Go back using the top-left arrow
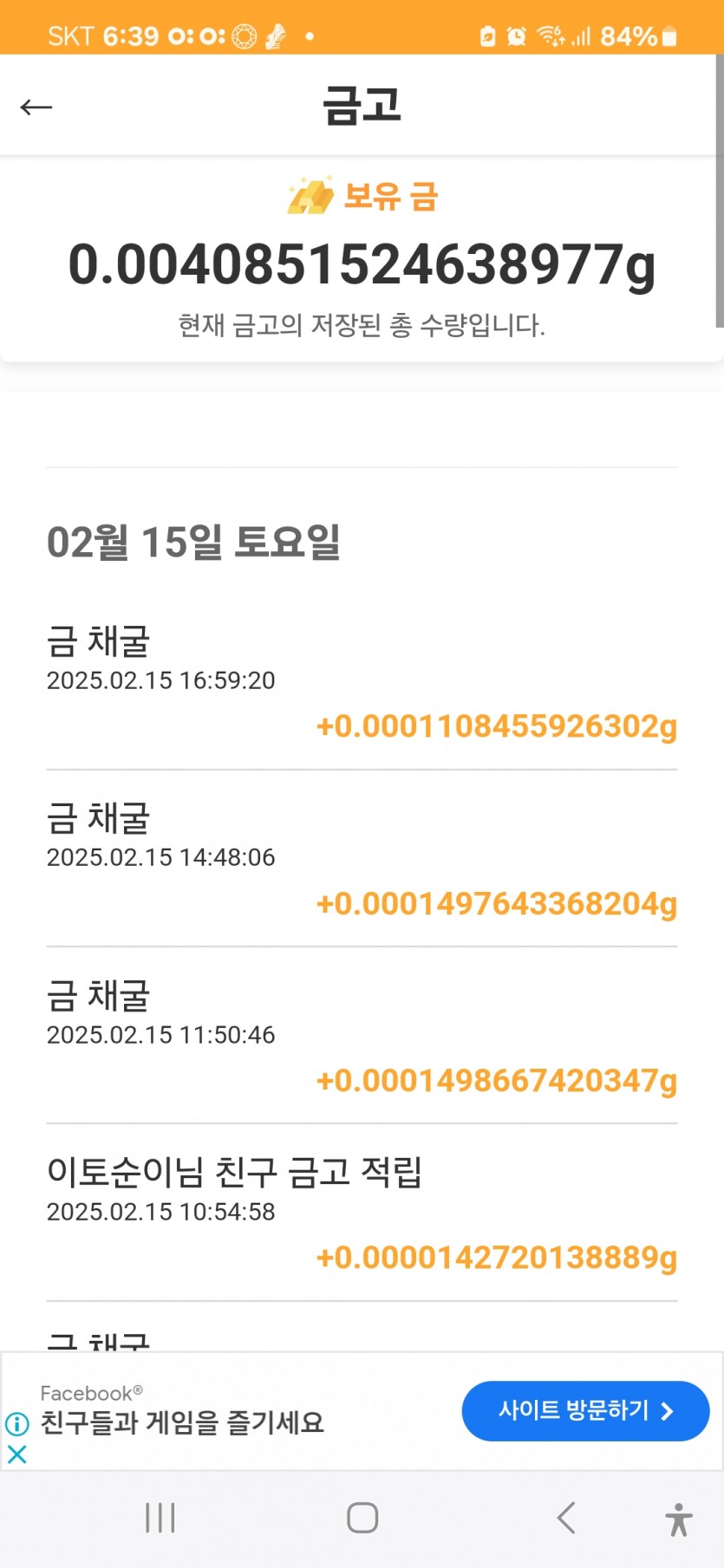 click(36, 107)
